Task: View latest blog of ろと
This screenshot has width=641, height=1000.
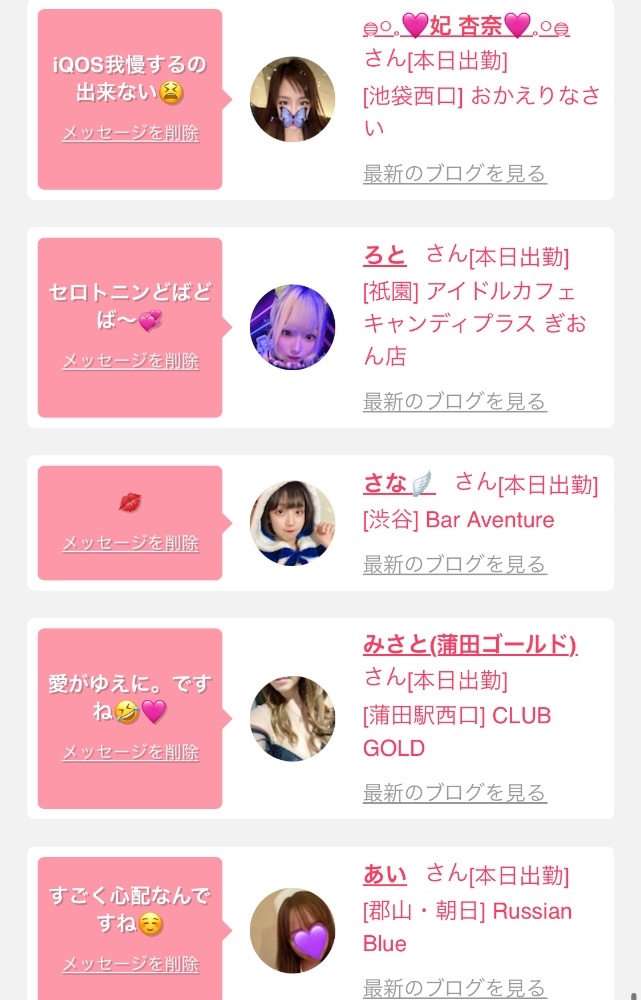Action: click(x=455, y=402)
